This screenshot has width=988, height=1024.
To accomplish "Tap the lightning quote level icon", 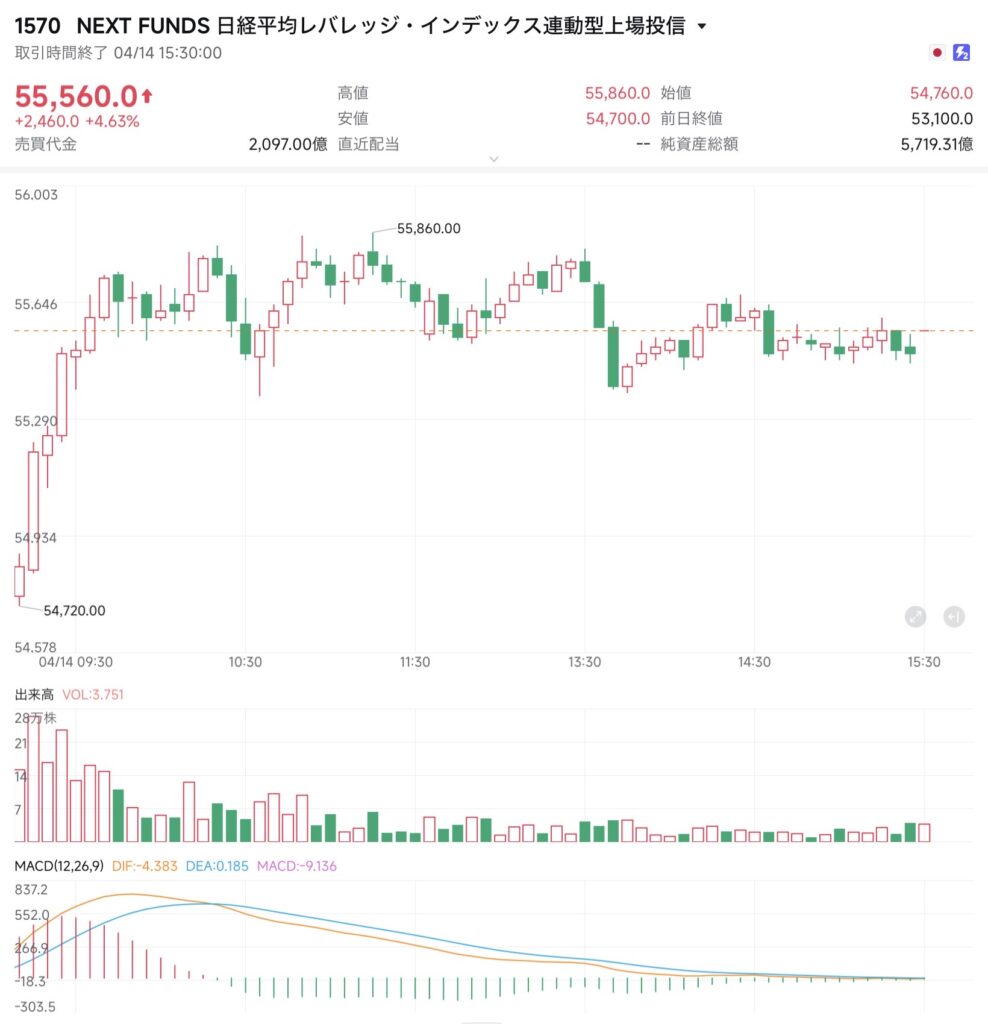I will click(962, 53).
